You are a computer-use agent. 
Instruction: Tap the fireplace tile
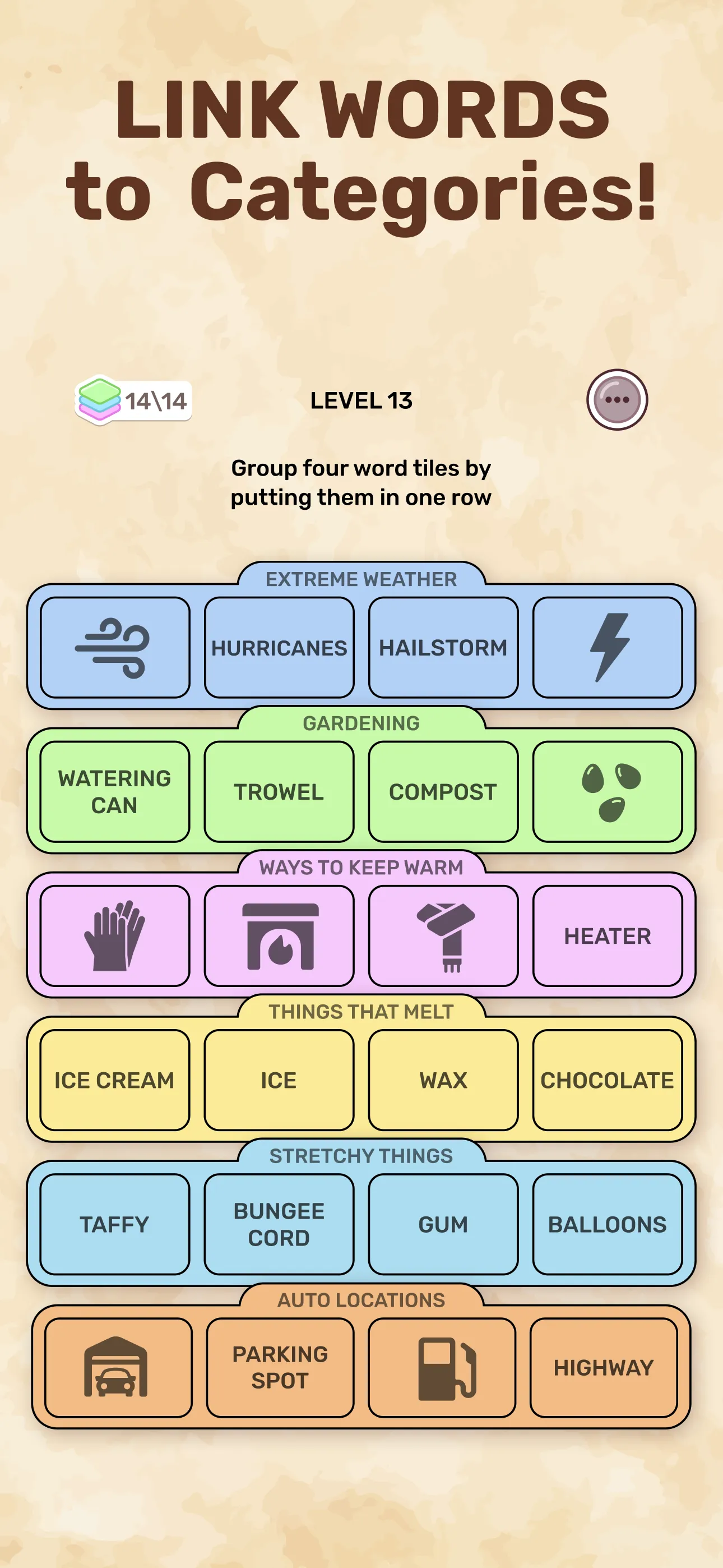[x=279, y=935]
